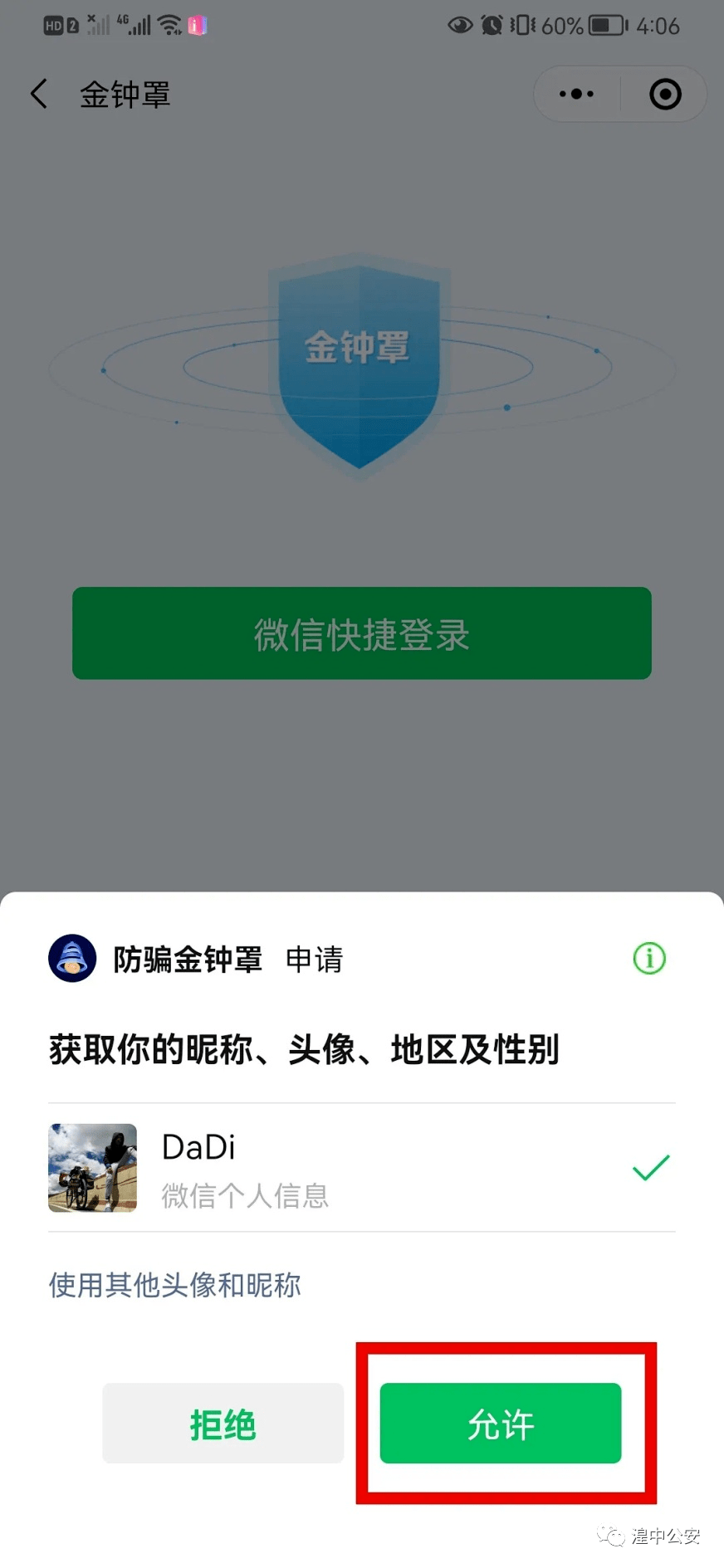724x1568 pixels.
Task: Open the three-dot more options menu
Action: 575,94
